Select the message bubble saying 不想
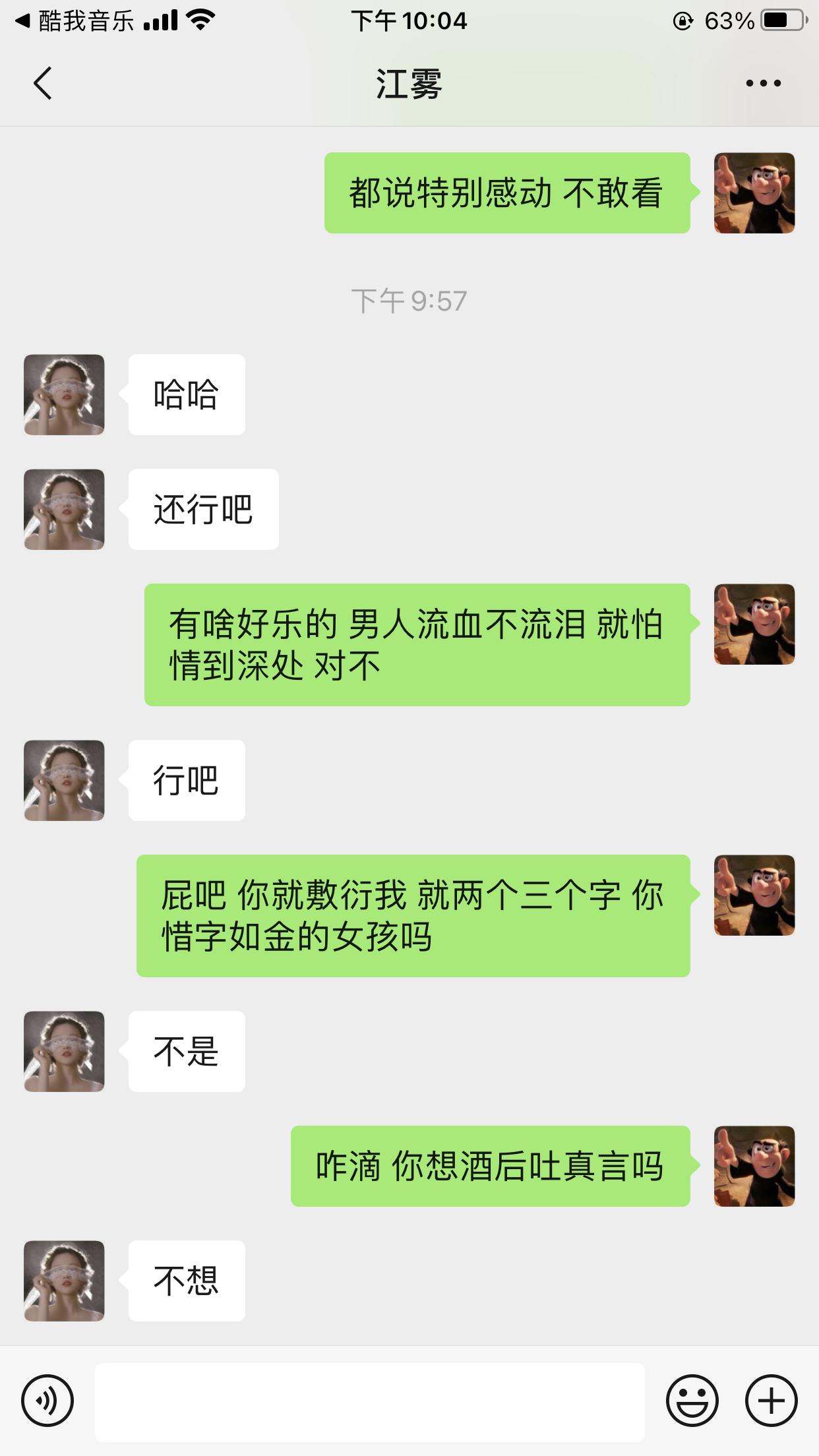The height and width of the screenshot is (1456, 819). (187, 1280)
